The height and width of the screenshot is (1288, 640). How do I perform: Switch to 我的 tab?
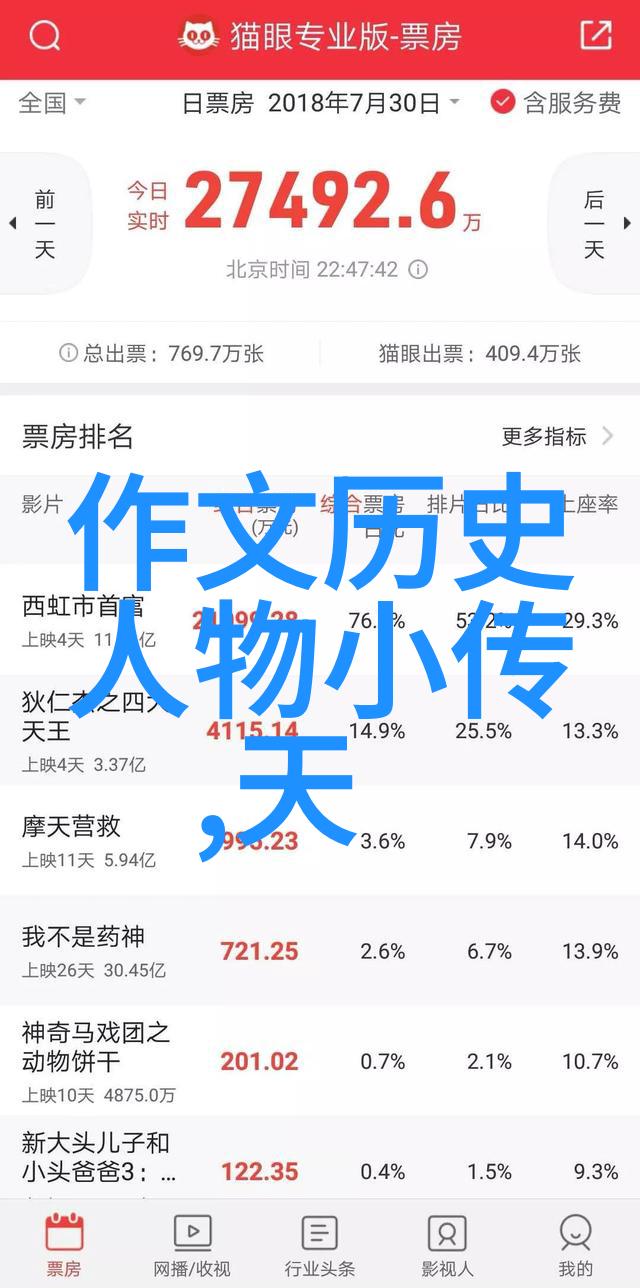(x=575, y=1246)
